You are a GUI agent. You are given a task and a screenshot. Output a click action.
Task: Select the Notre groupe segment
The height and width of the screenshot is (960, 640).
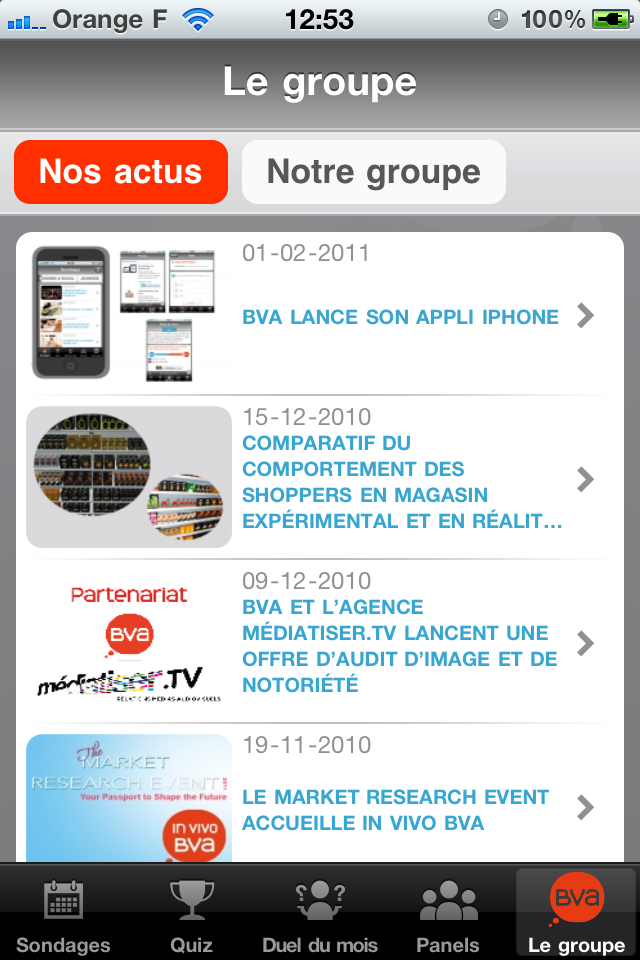coord(373,172)
